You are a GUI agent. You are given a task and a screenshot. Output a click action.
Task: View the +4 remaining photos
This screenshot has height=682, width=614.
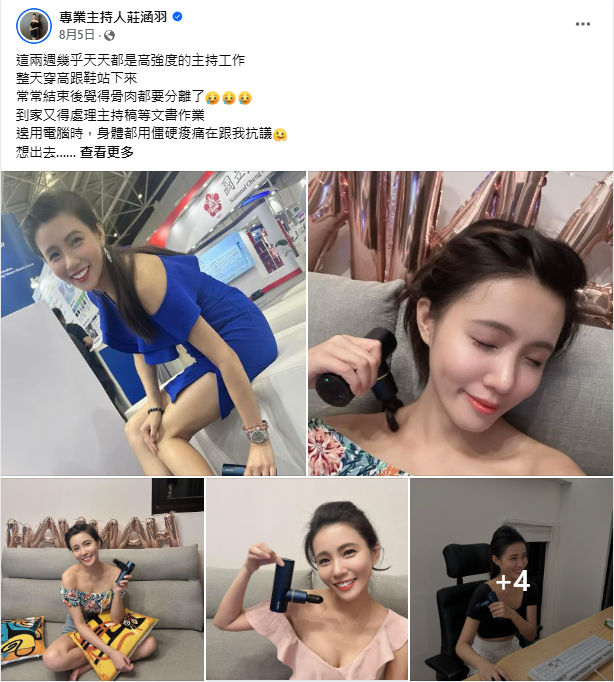pos(511,579)
